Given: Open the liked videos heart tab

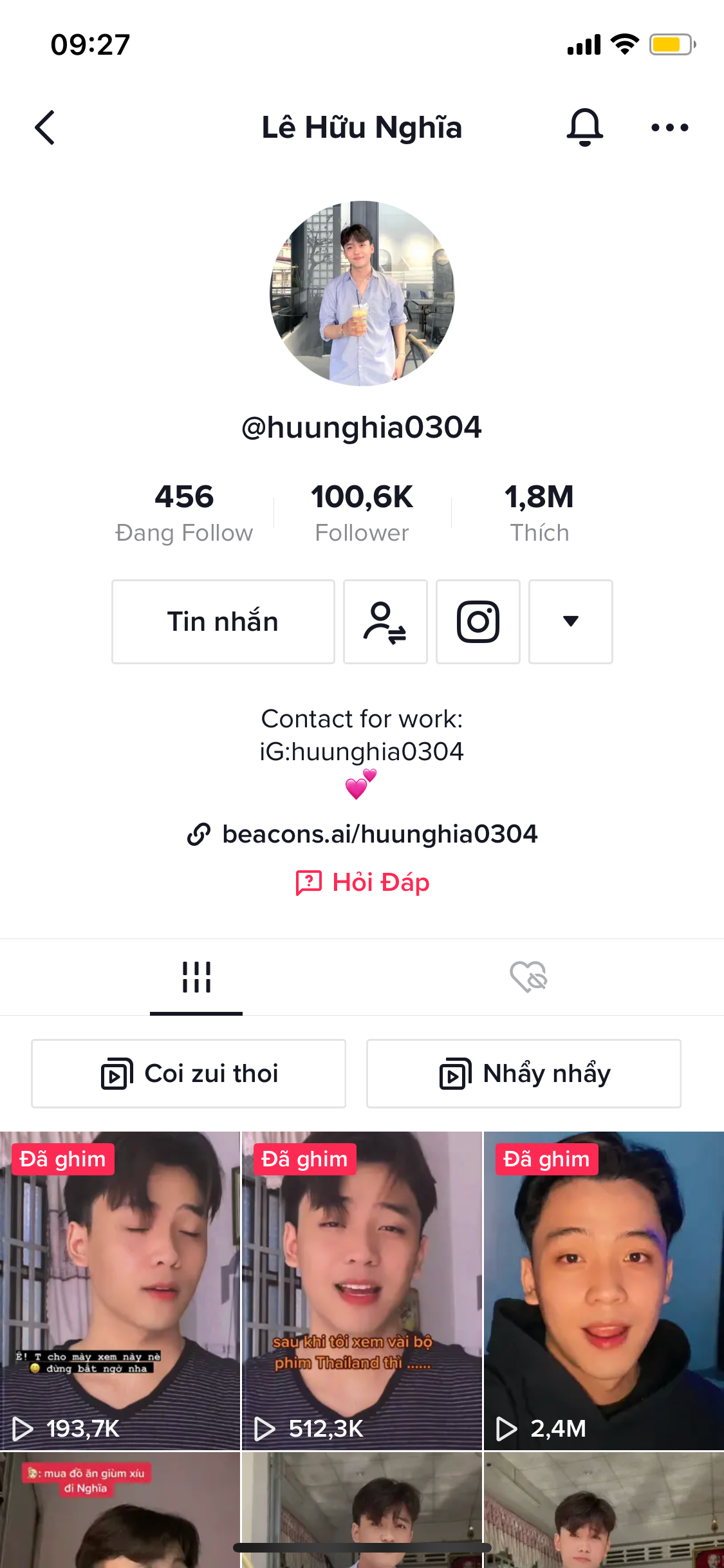Looking at the screenshot, I should tap(528, 976).
